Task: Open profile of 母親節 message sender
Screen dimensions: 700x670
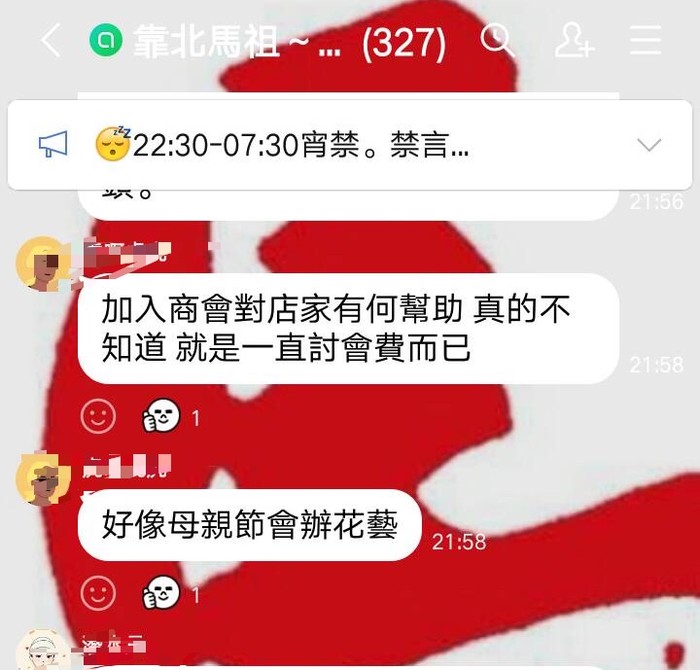Action: (44, 479)
